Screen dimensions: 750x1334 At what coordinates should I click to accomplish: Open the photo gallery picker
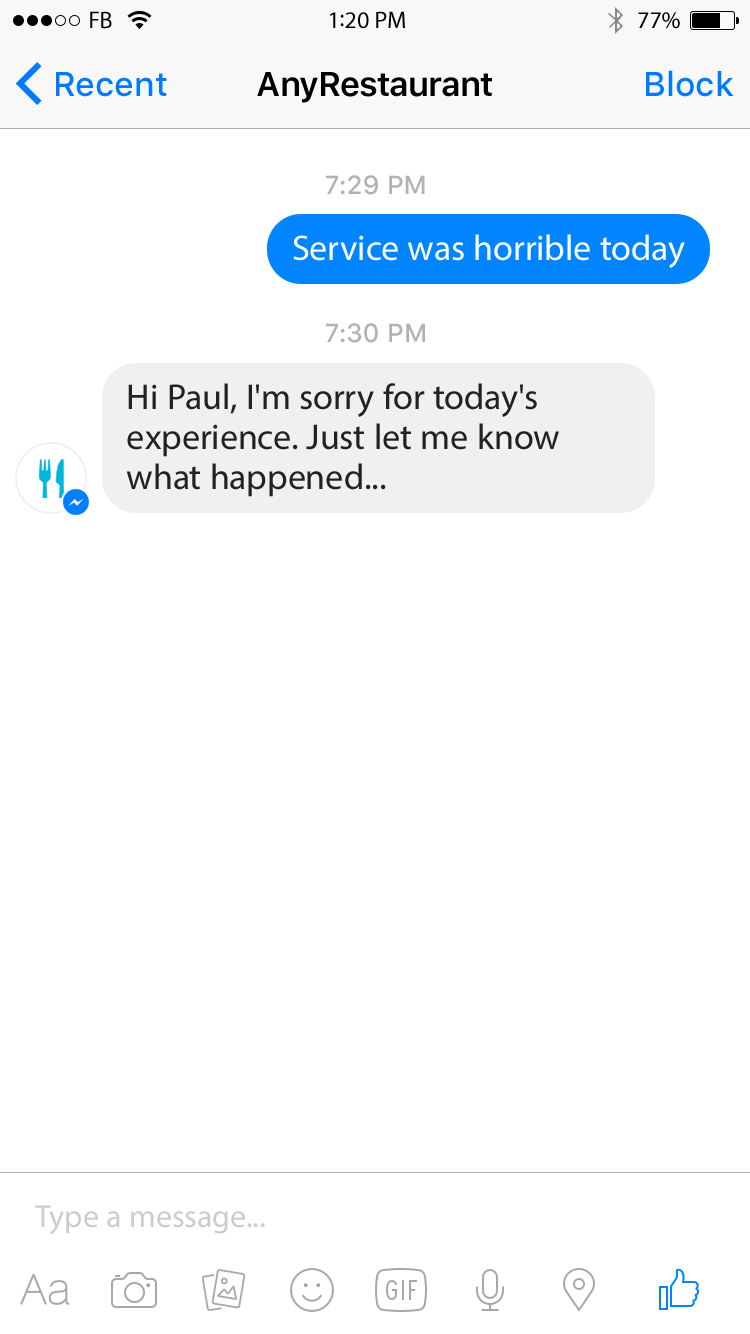coord(223,1290)
